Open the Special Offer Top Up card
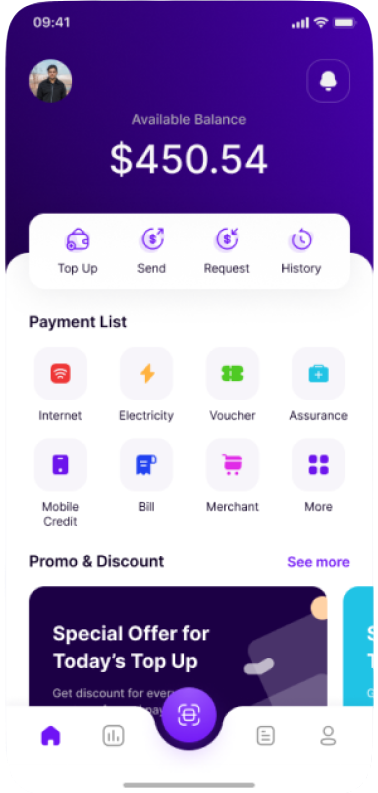 [x=178, y=646]
